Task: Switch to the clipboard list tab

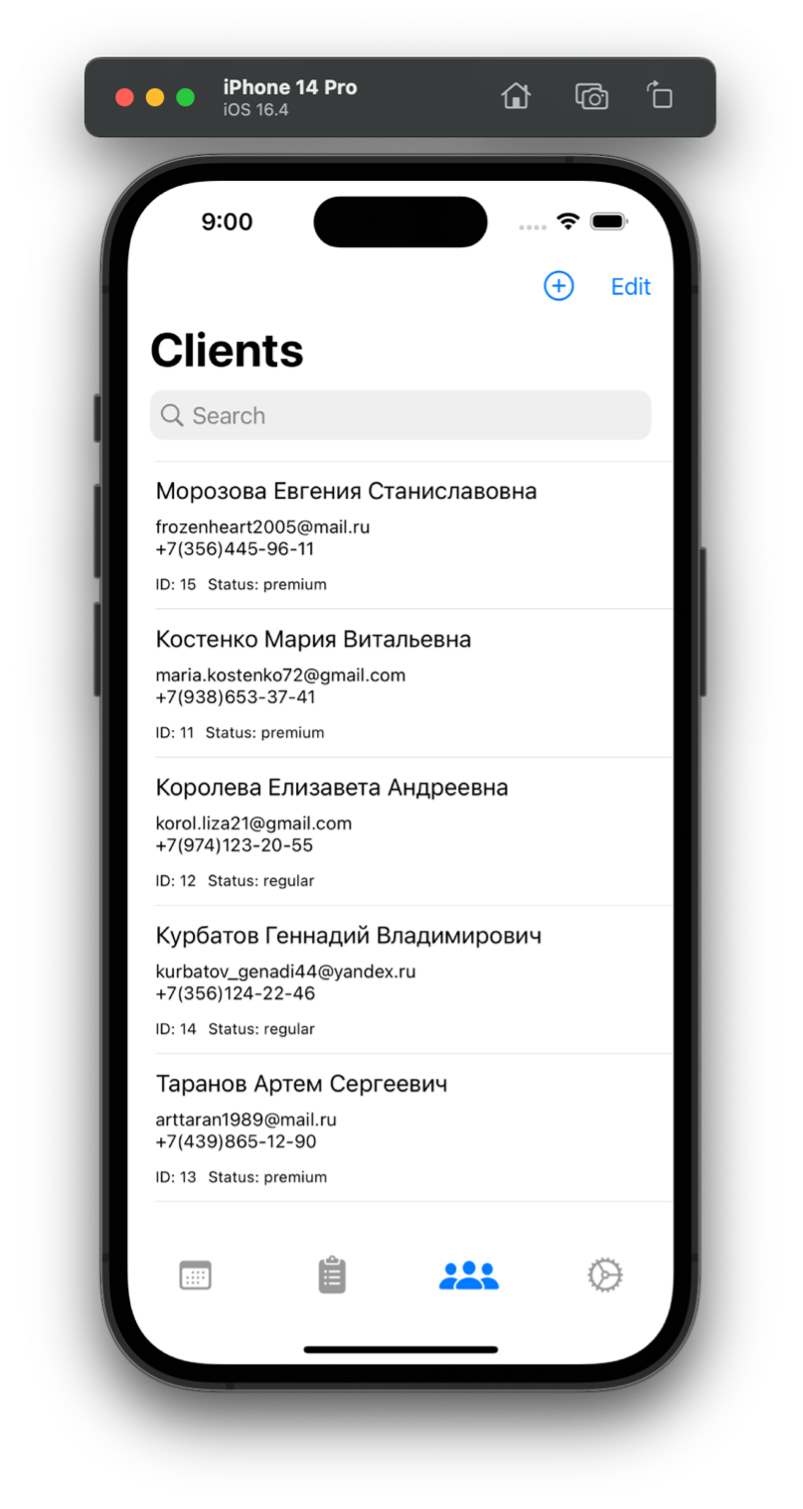Action: 332,1276
